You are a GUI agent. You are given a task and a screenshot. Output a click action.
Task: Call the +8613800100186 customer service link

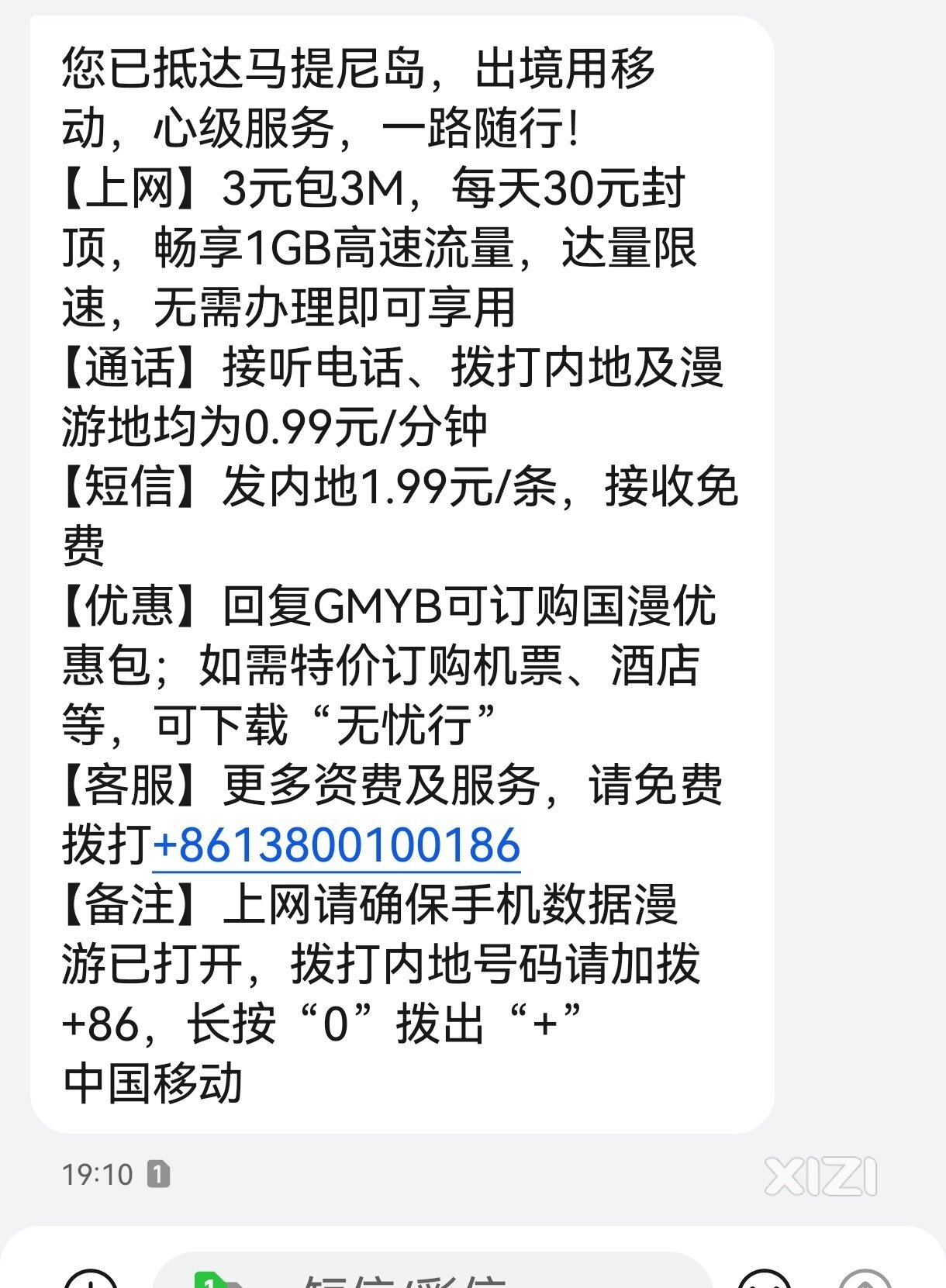click(337, 845)
